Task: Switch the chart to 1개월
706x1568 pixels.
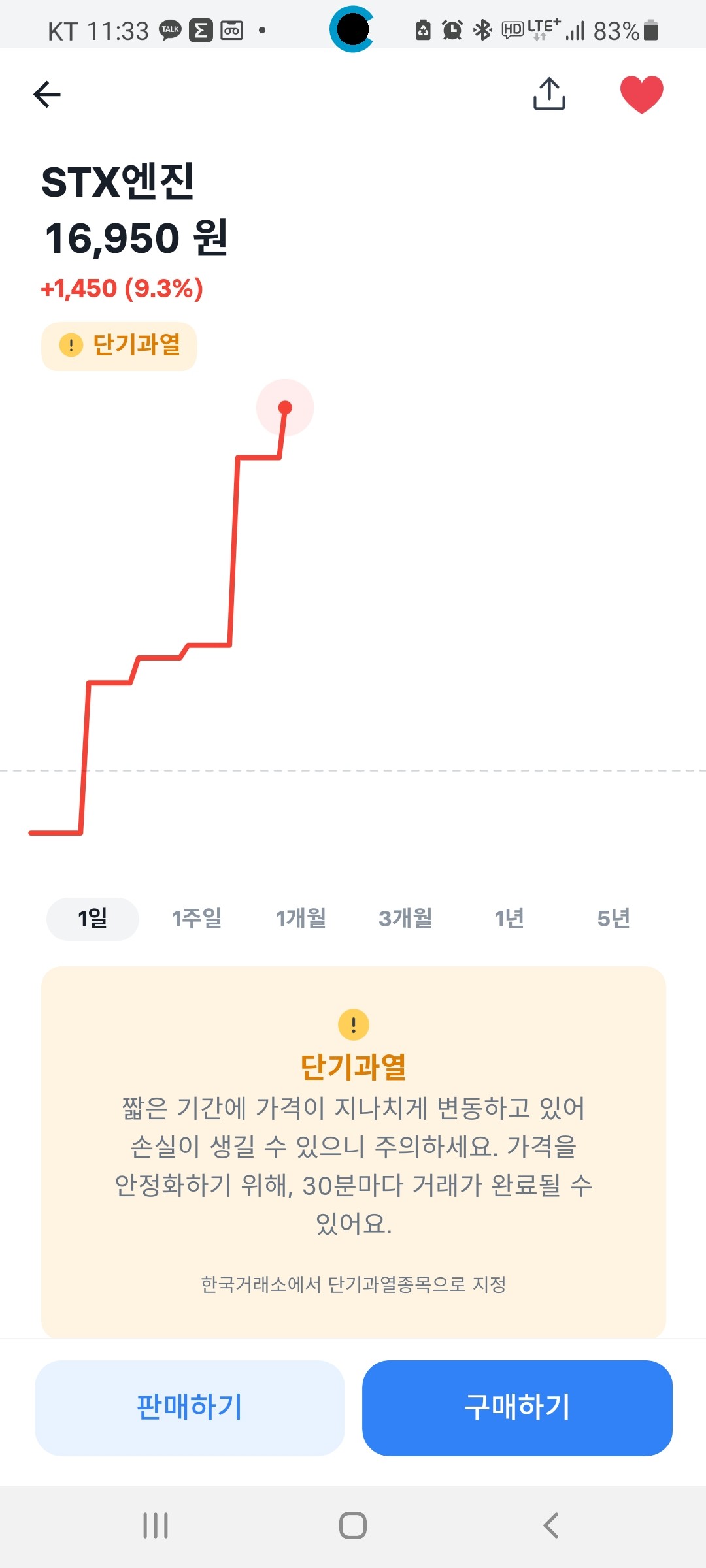Action: pyautogui.click(x=301, y=919)
